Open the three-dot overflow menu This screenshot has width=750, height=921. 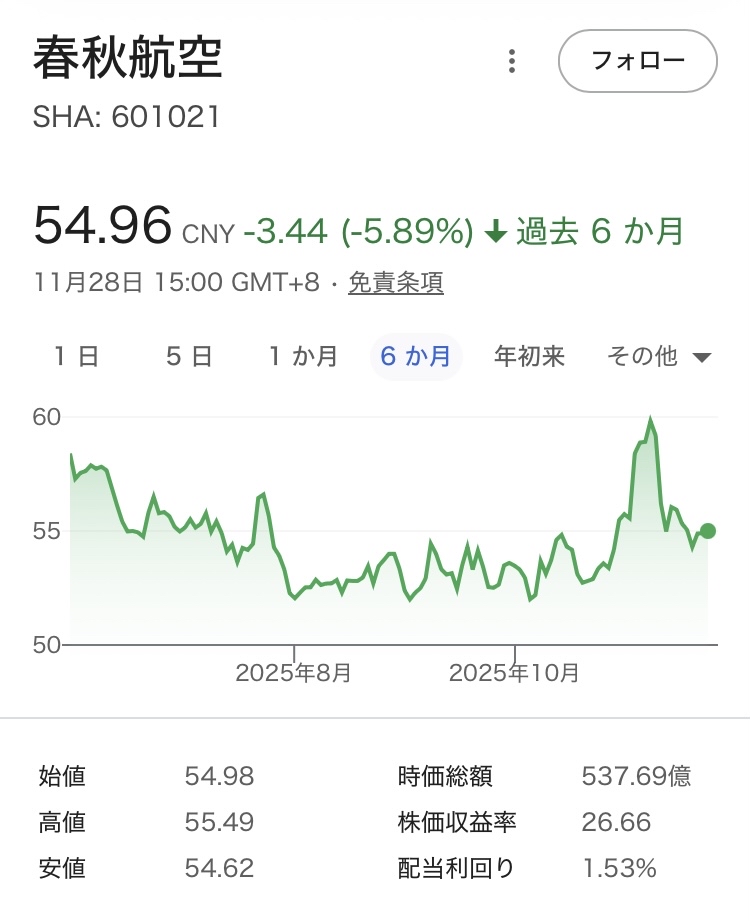[x=512, y=61]
